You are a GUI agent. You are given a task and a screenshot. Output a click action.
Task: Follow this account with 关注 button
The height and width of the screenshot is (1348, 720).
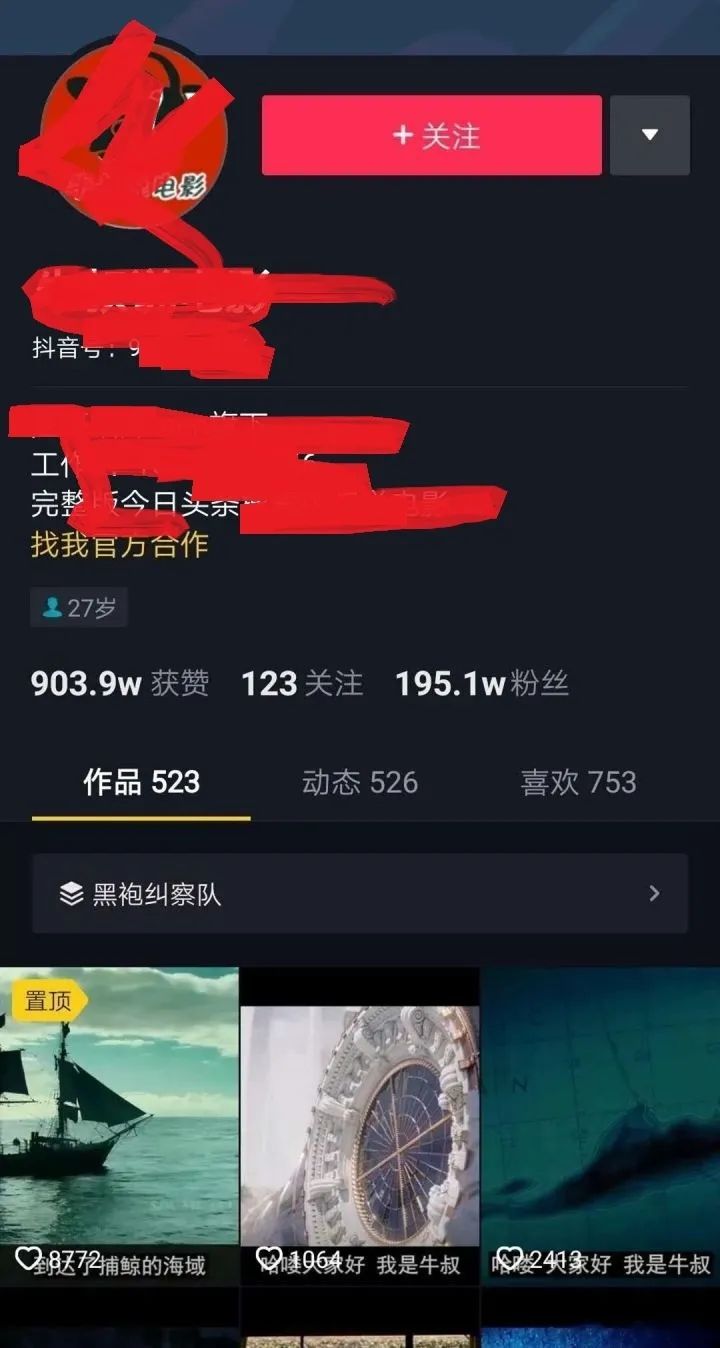click(x=432, y=135)
